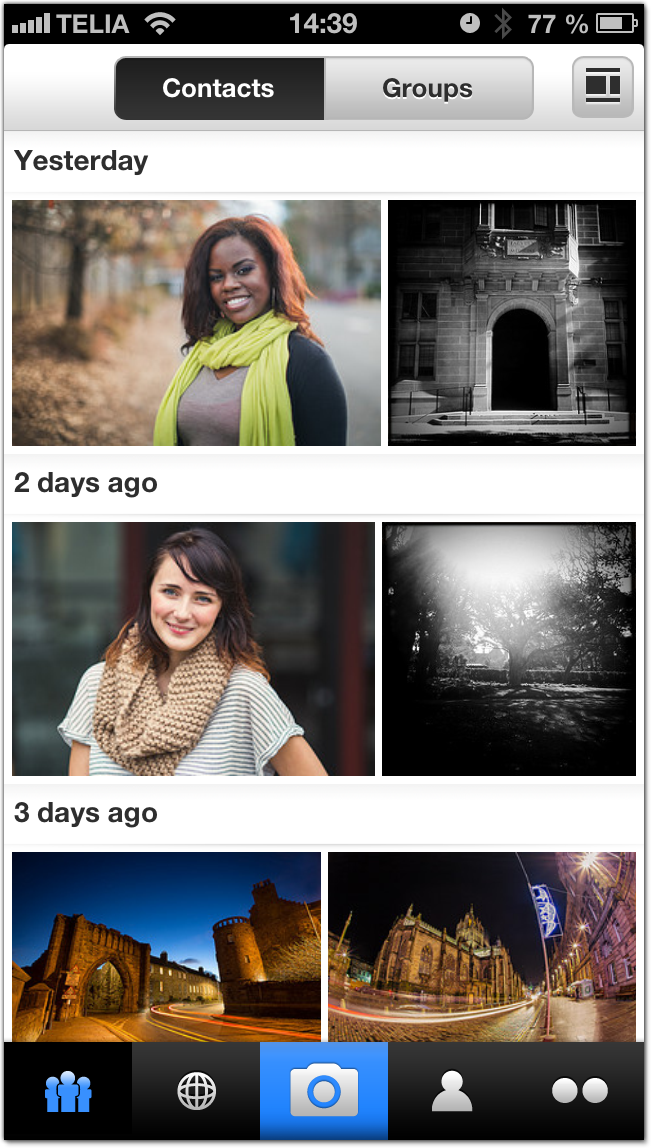Screen dimensions: 651x1148
Task: Launch the camera to take a photo
Action: pos(324,1091)
